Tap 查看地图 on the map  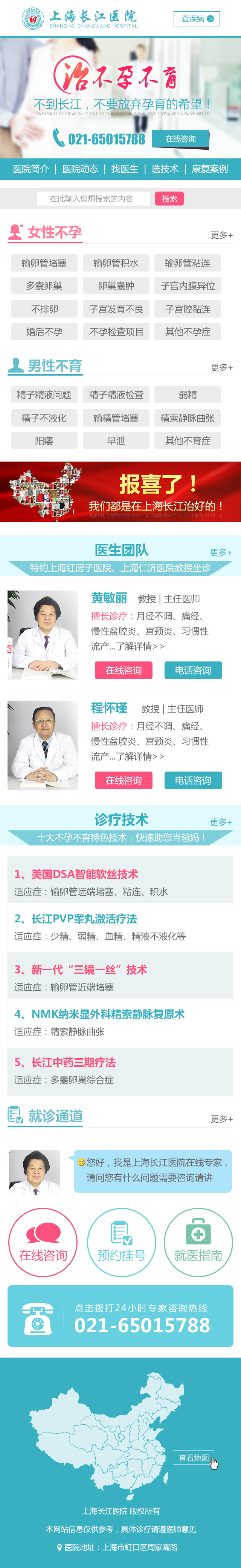(x=194, y=1457)
